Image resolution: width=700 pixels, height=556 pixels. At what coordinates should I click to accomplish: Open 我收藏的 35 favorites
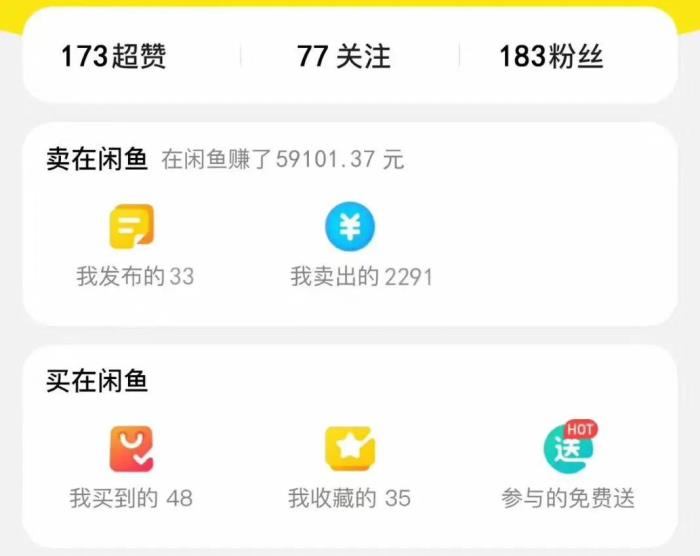(349, 467)
